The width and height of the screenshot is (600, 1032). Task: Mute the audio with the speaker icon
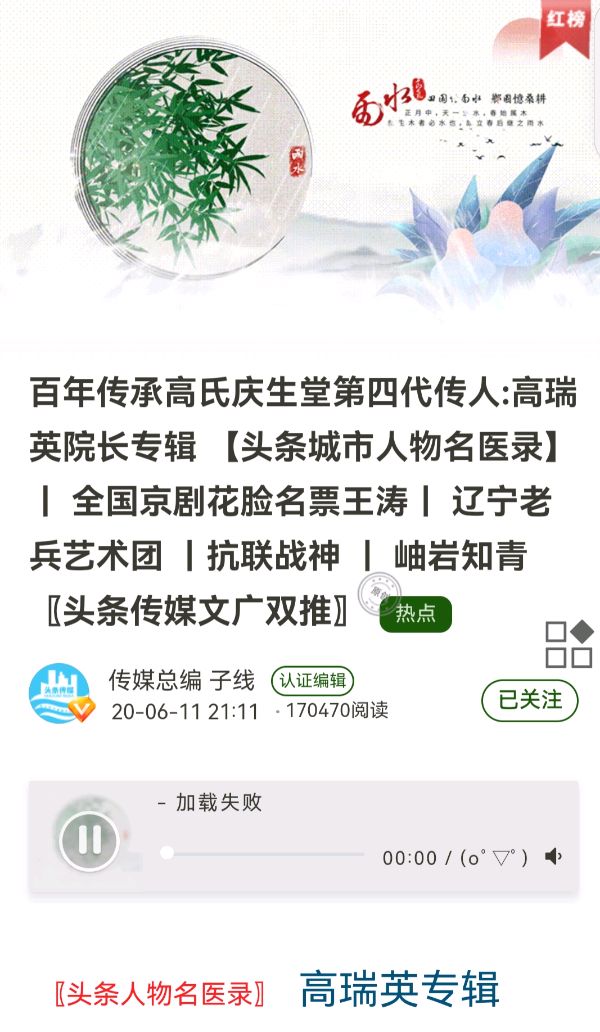554,856
